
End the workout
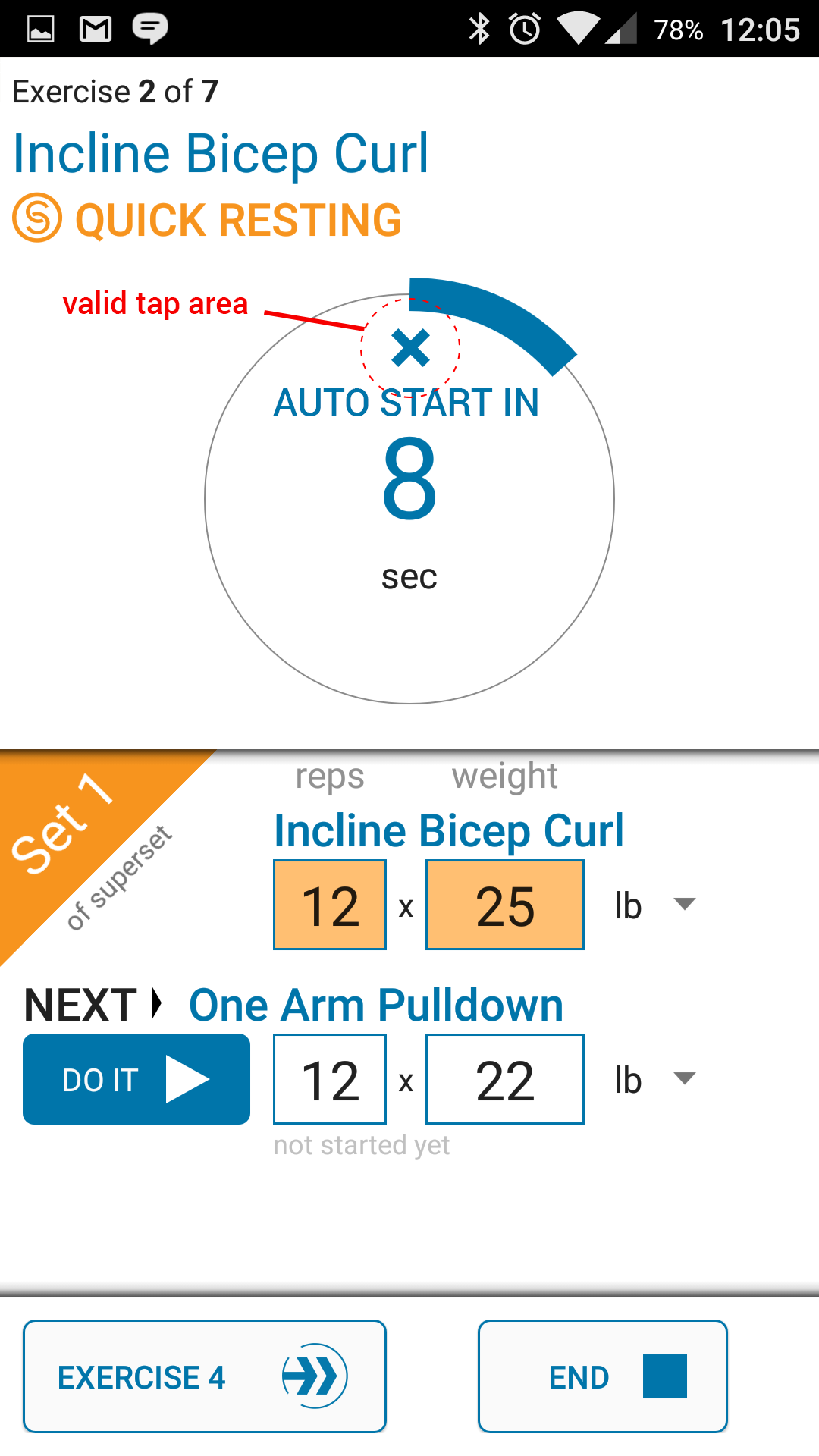(603, 1376)
